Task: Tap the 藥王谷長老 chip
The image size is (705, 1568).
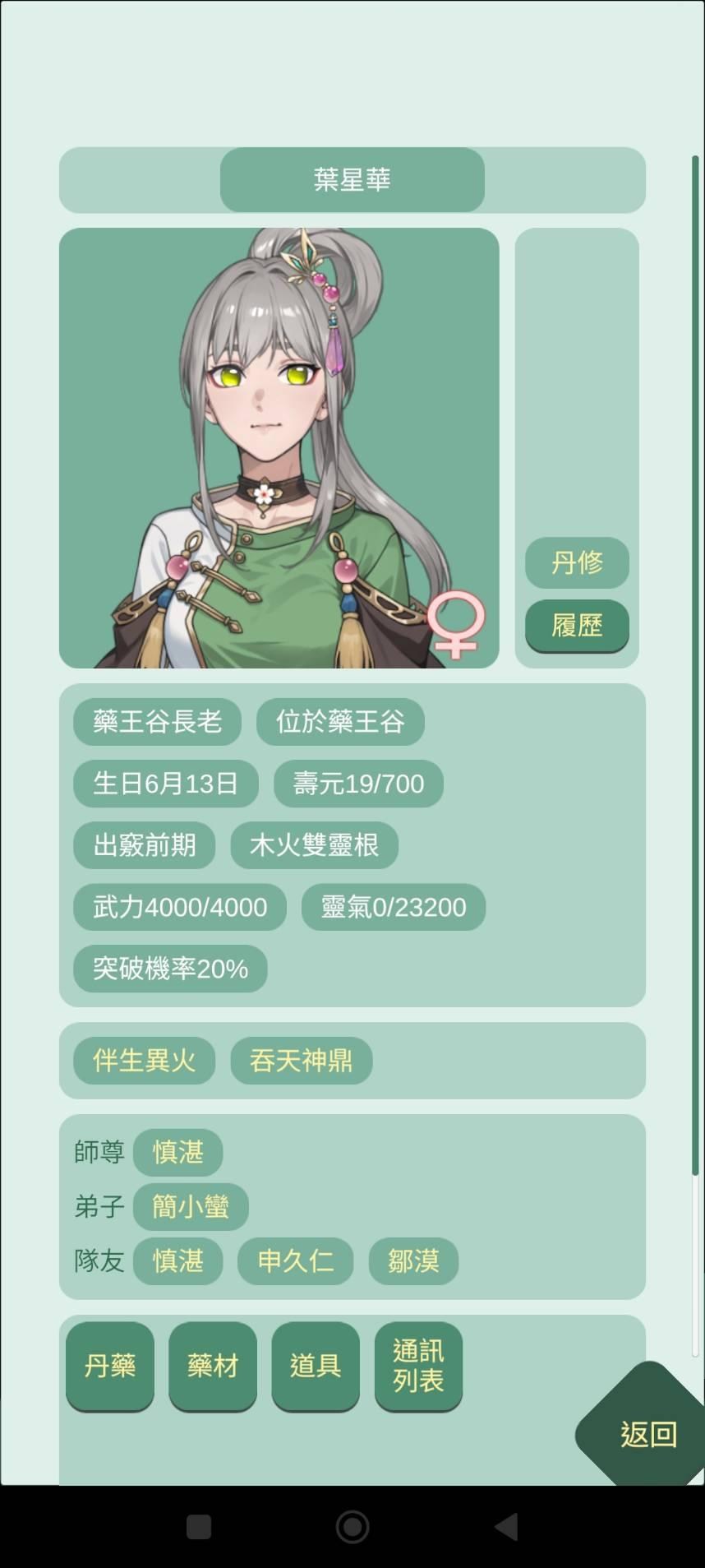Action: point(157,722)
